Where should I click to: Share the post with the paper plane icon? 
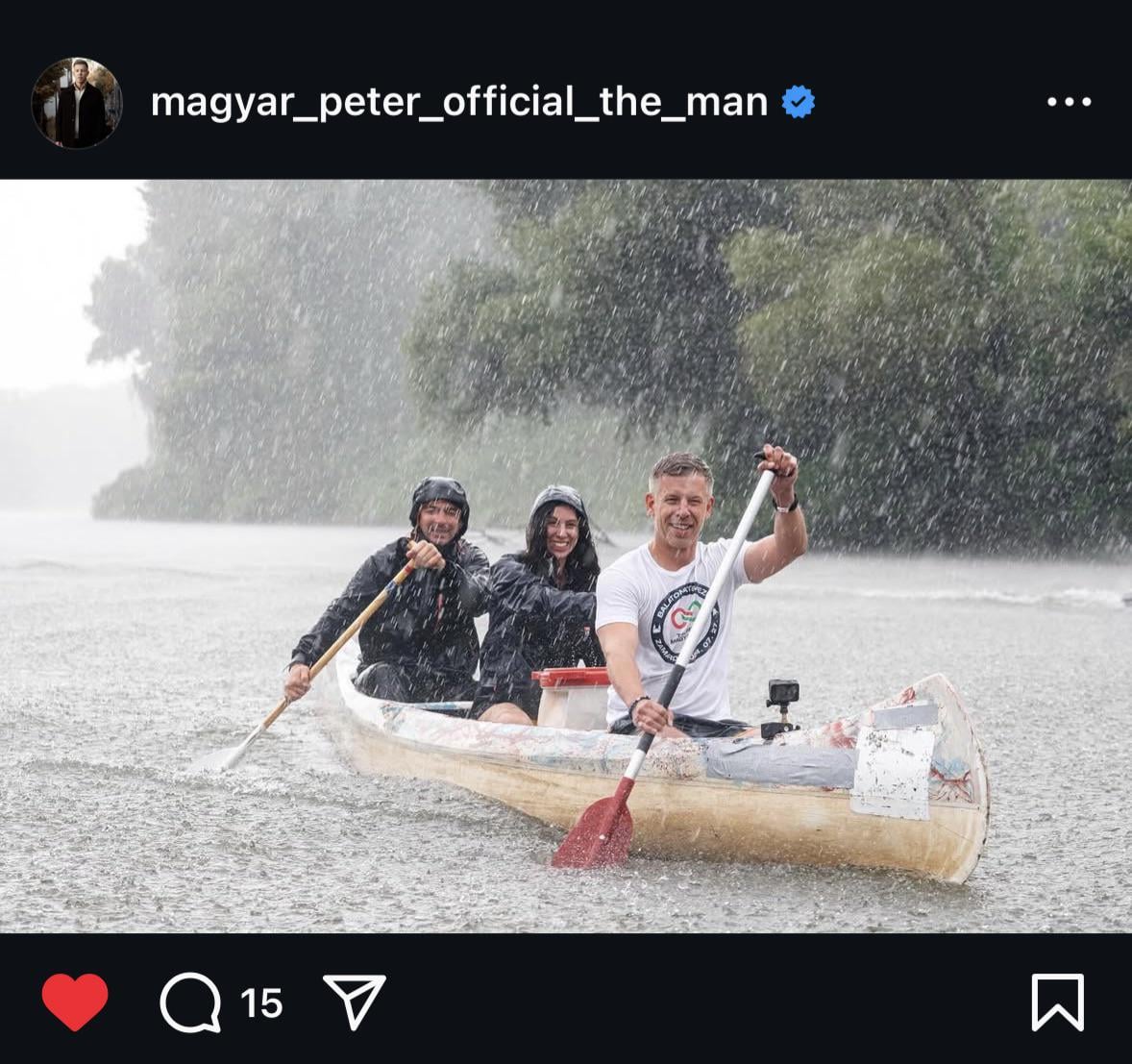pyautogui.click(x=354, y=1002)
